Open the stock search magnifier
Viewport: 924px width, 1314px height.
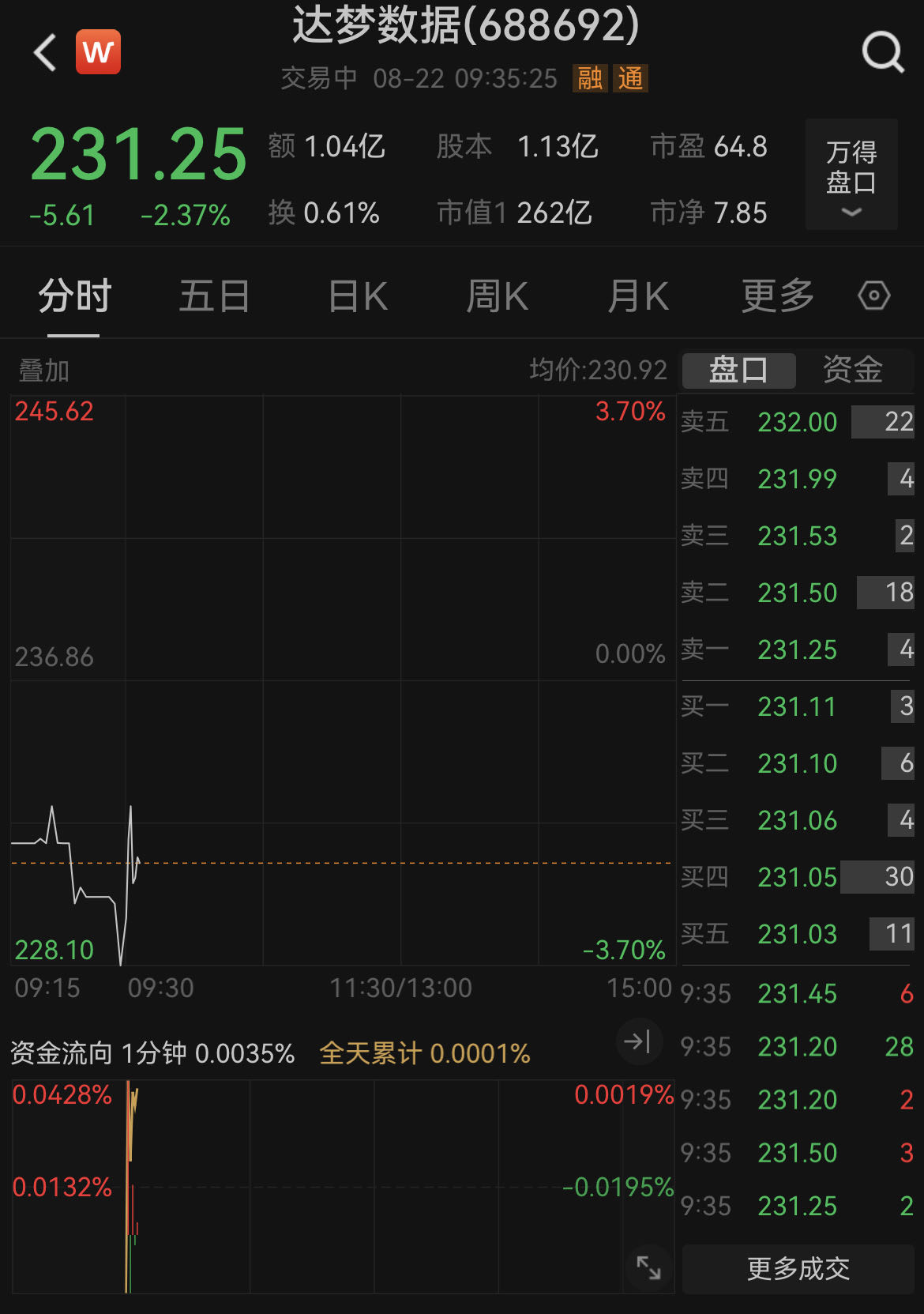(x=882, y=53)
